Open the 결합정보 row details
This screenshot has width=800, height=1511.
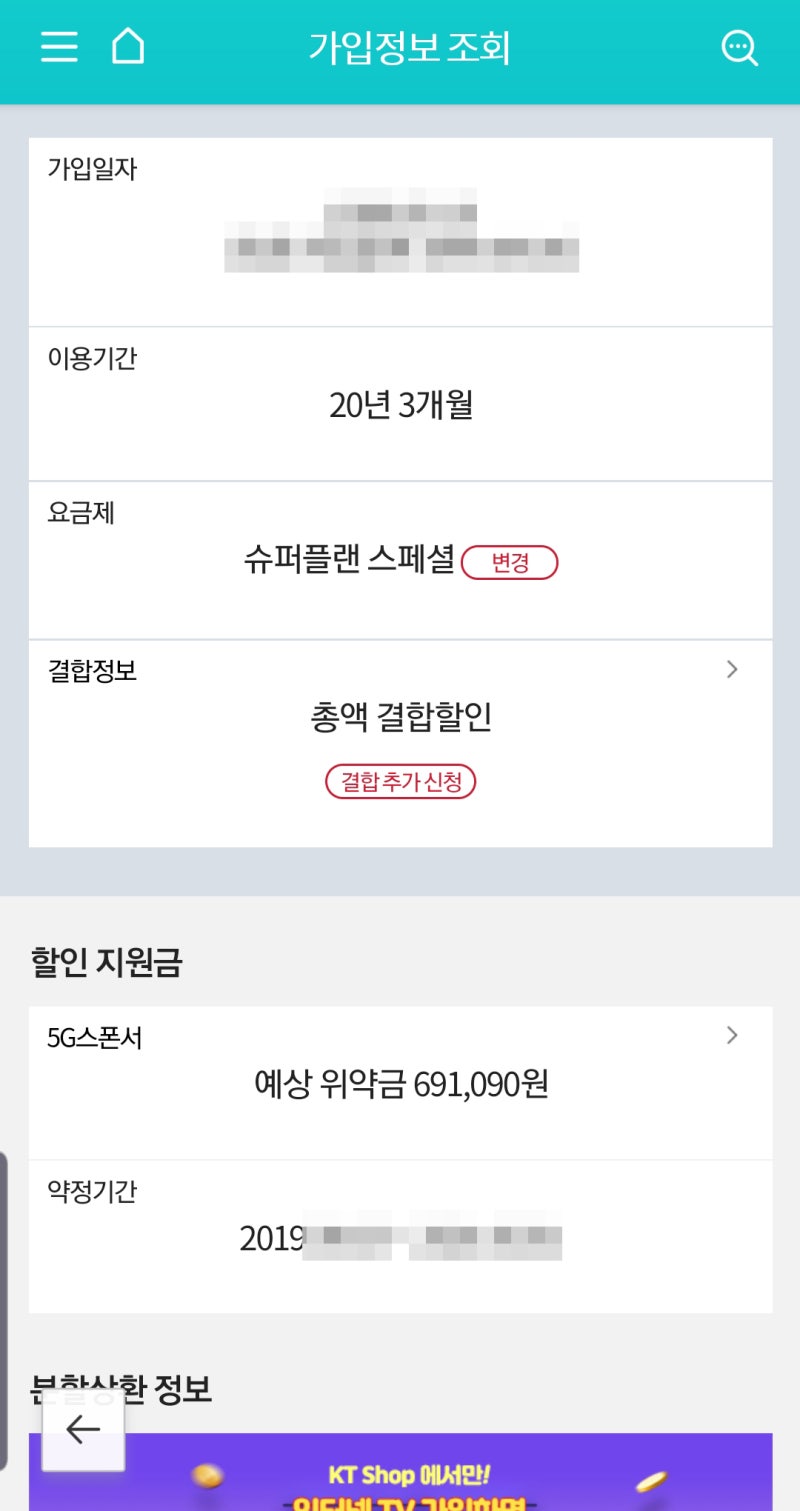pyautogui.click(x=400, y=744)
